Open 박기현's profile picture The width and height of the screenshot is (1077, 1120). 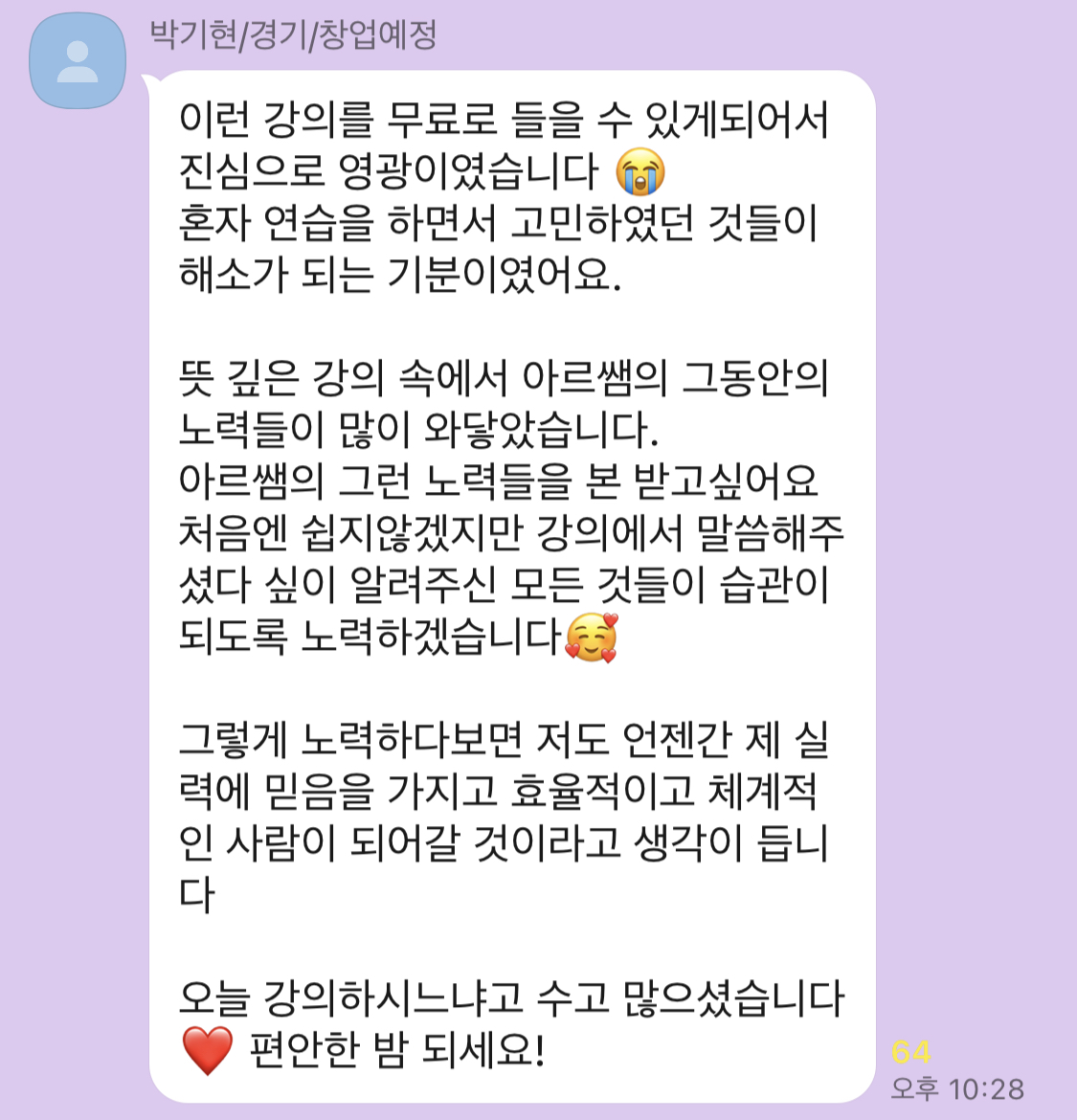coord(78,61)
